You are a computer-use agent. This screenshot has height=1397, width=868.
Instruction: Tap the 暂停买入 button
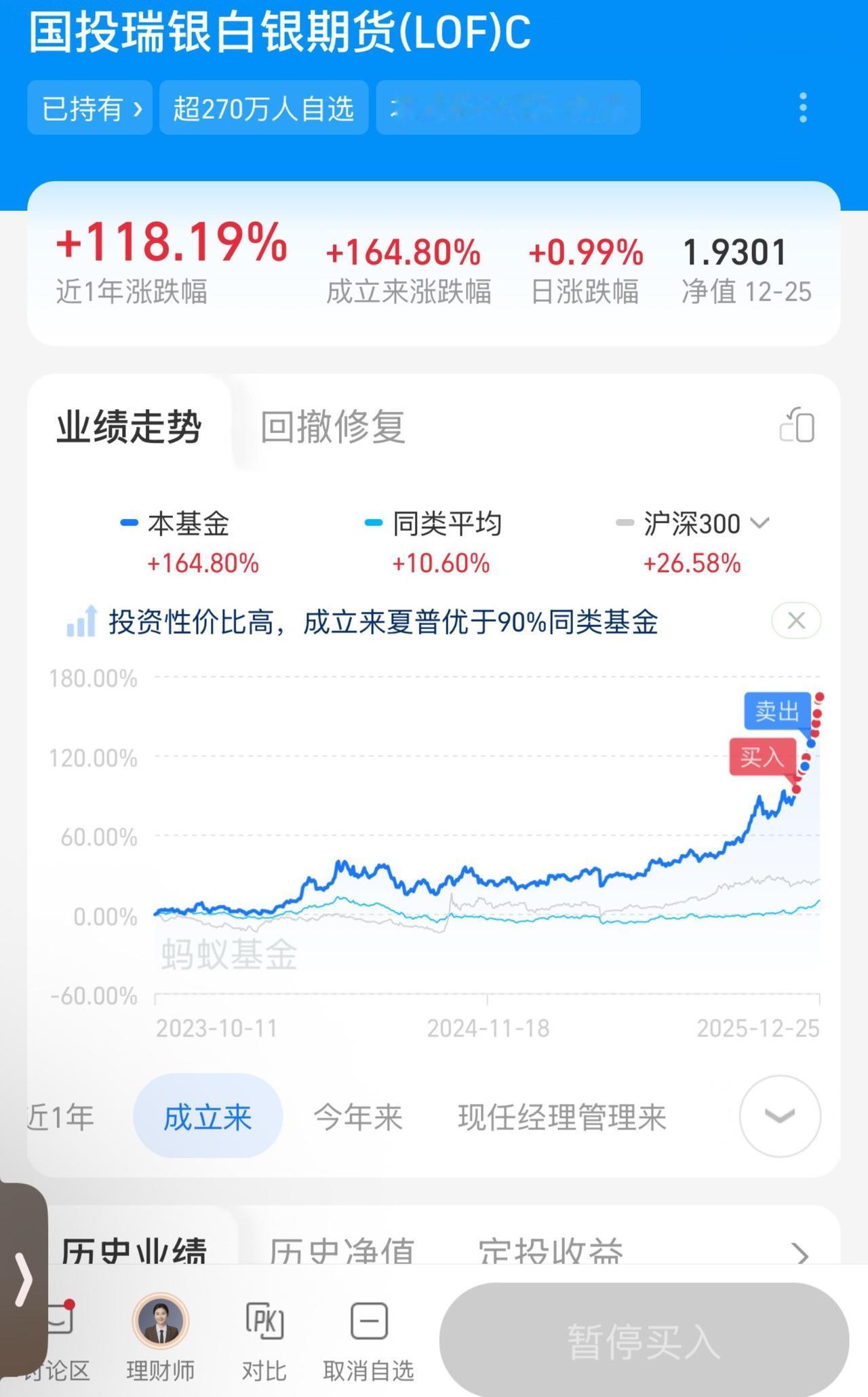click(x=643, y=1335)
